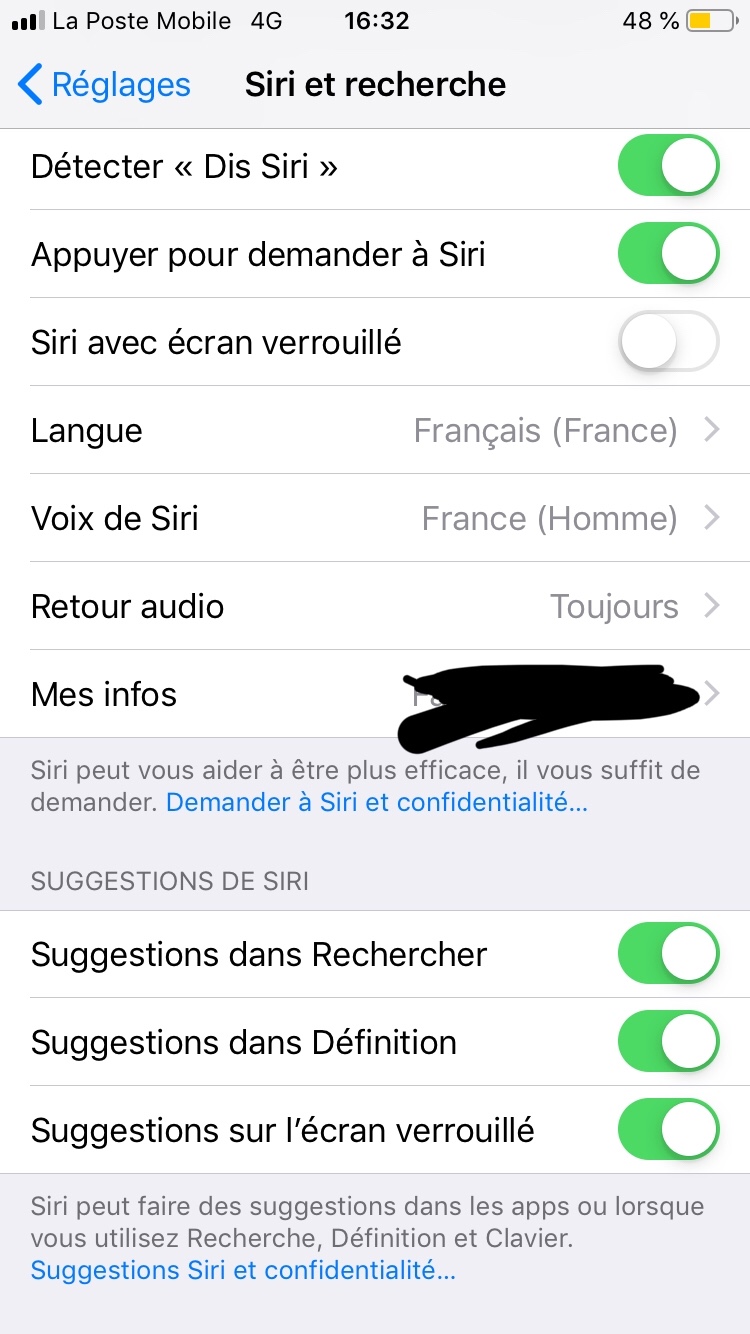The image size is (750, 1334).
Task: Go back to Réglages
Action: [x=104, y=85]
